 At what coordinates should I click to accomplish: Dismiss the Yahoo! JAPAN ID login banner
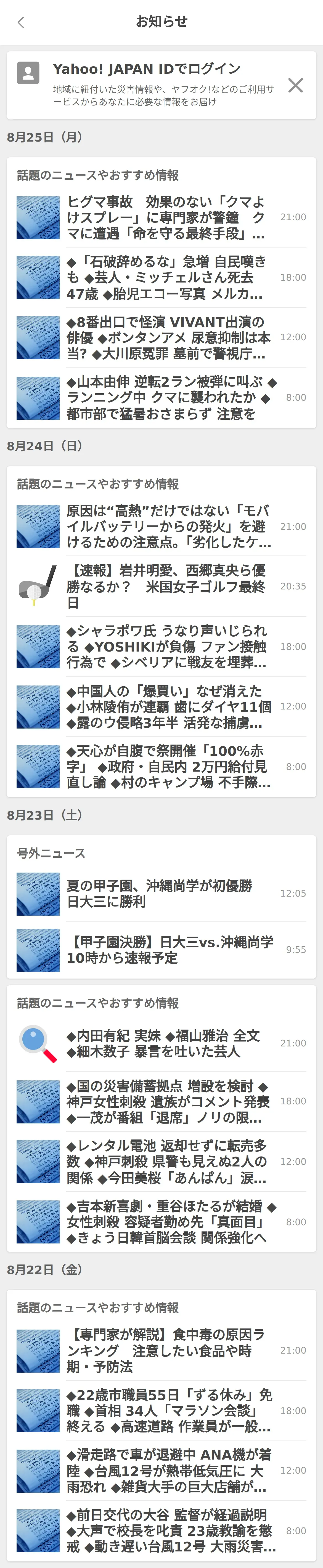point(296,85)
